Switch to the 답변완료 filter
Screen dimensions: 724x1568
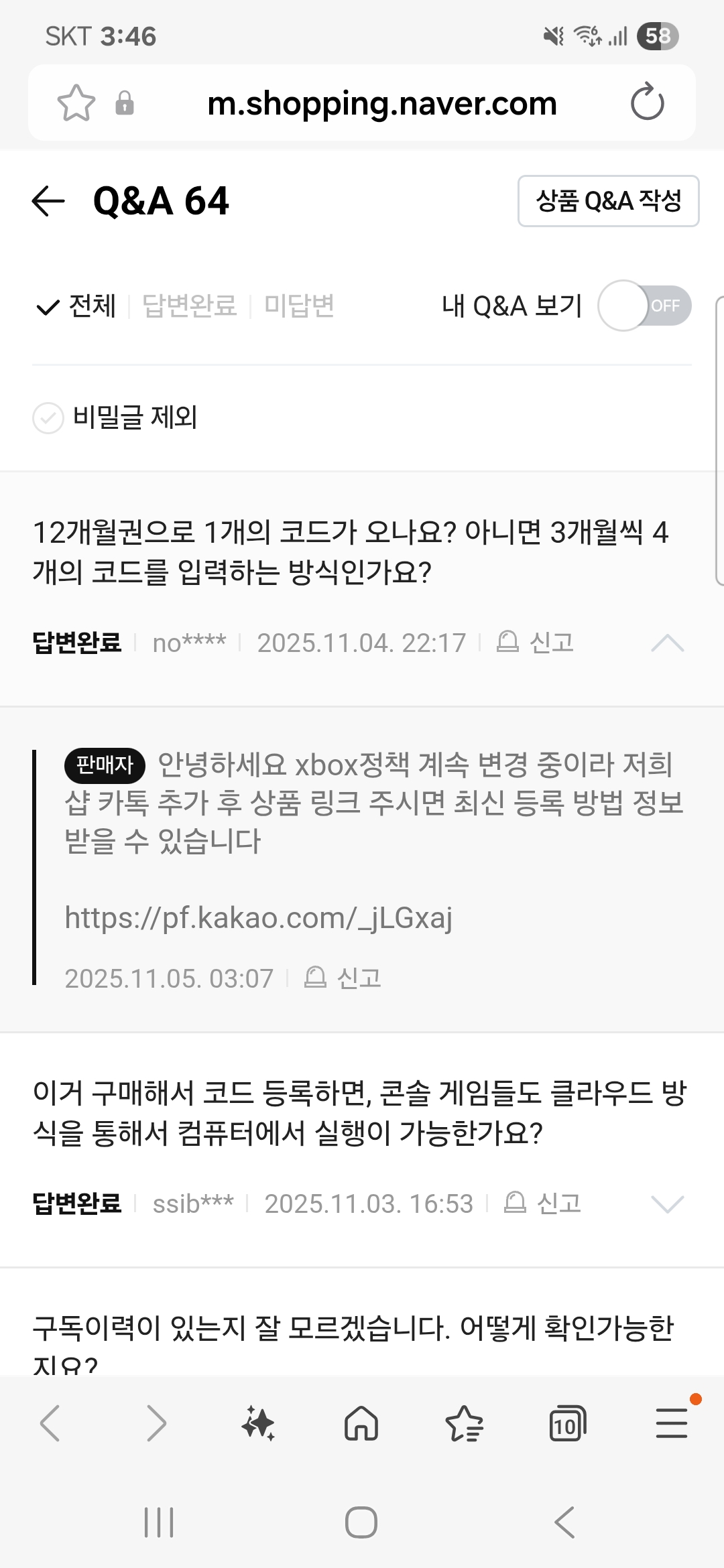pyautogui.click(x=189, y=306)
